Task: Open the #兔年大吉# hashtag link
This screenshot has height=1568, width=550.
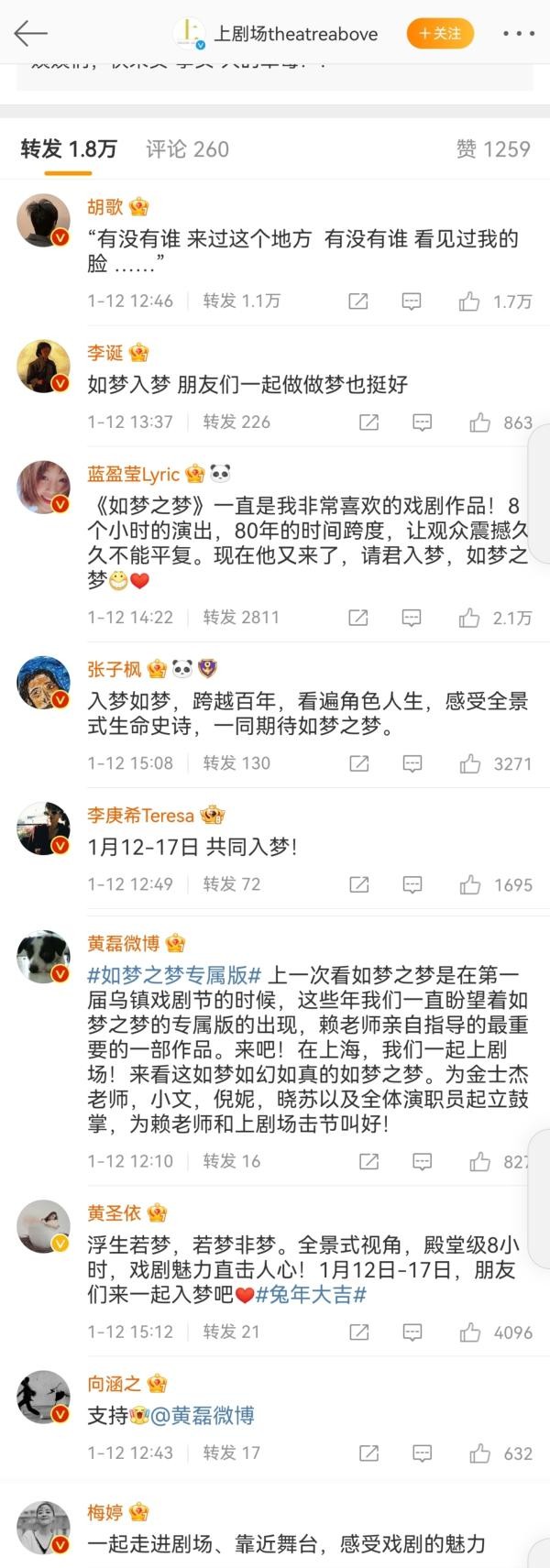Action: (x=311, y=1295)
